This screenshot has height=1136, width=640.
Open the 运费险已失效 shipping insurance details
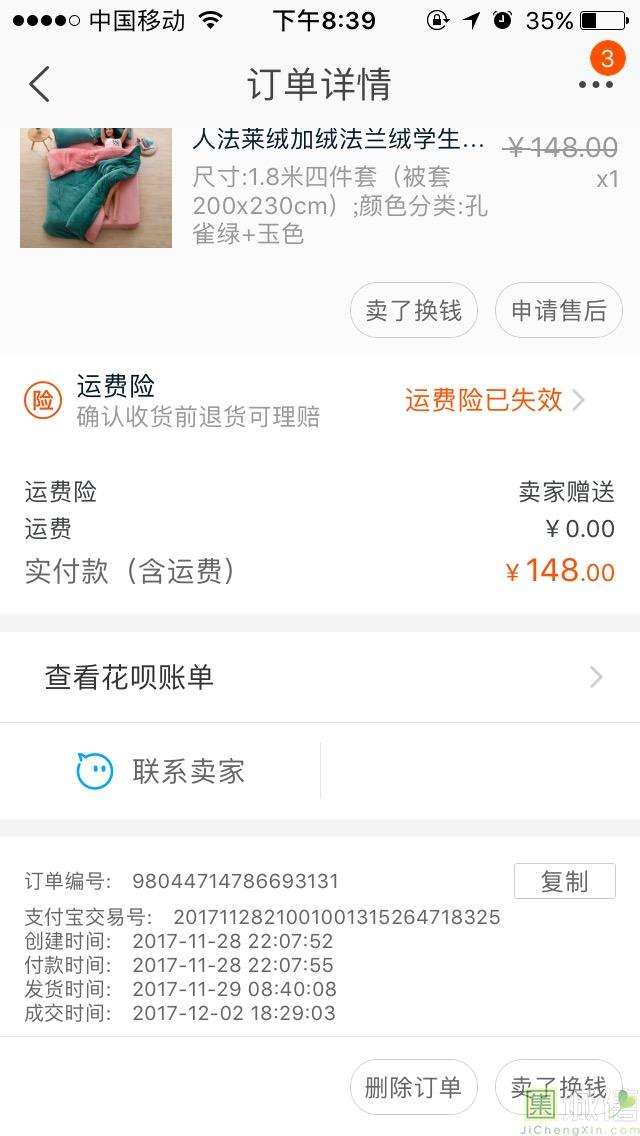click(x=494, y=401)
